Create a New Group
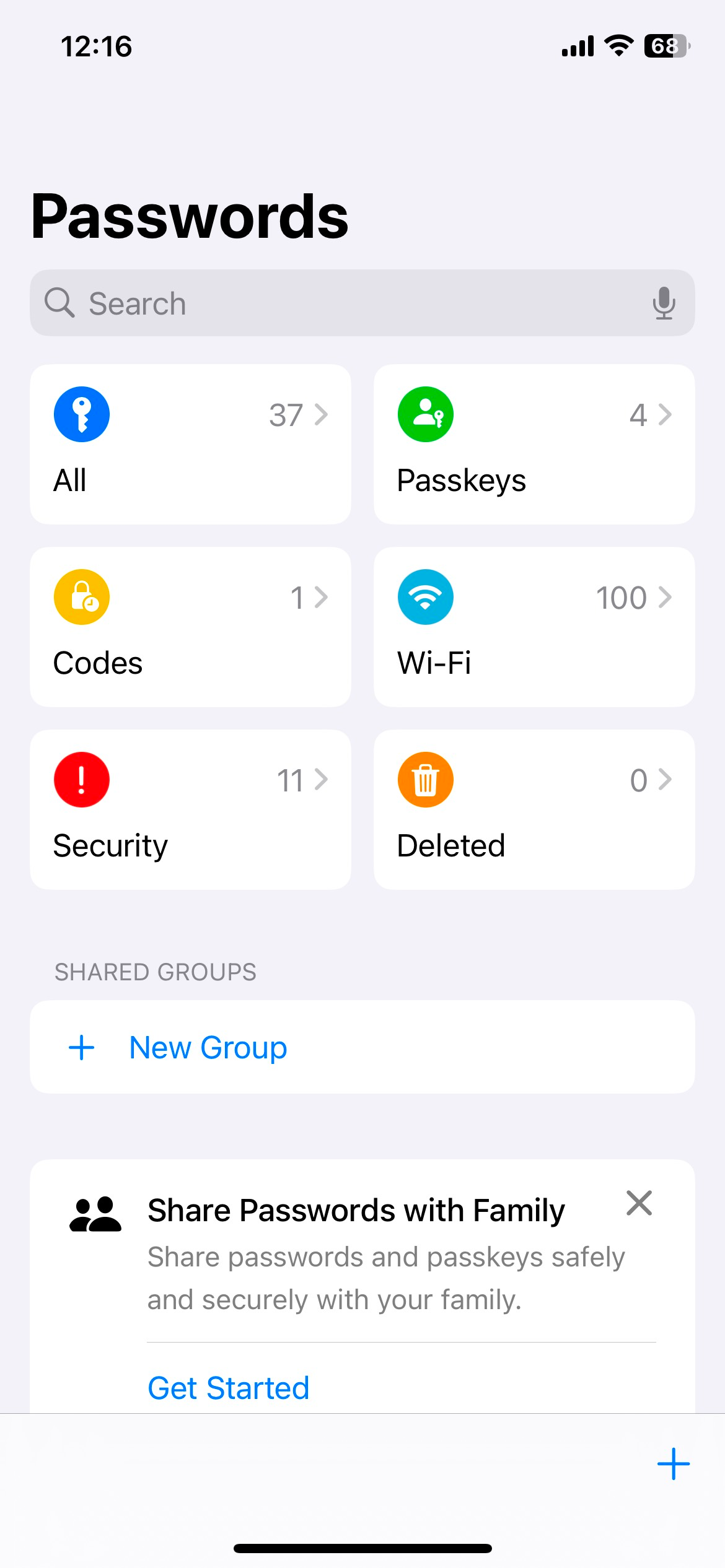Viewport: 725px width, 1568px height. pos(208,1047)
